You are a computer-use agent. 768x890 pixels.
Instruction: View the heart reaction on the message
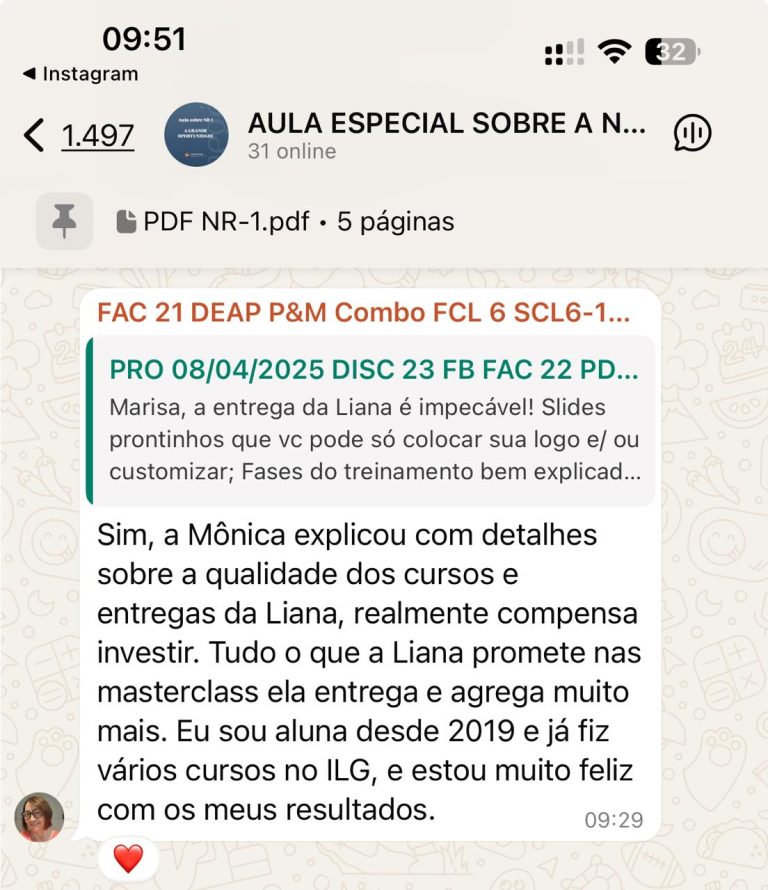point(128,858)
